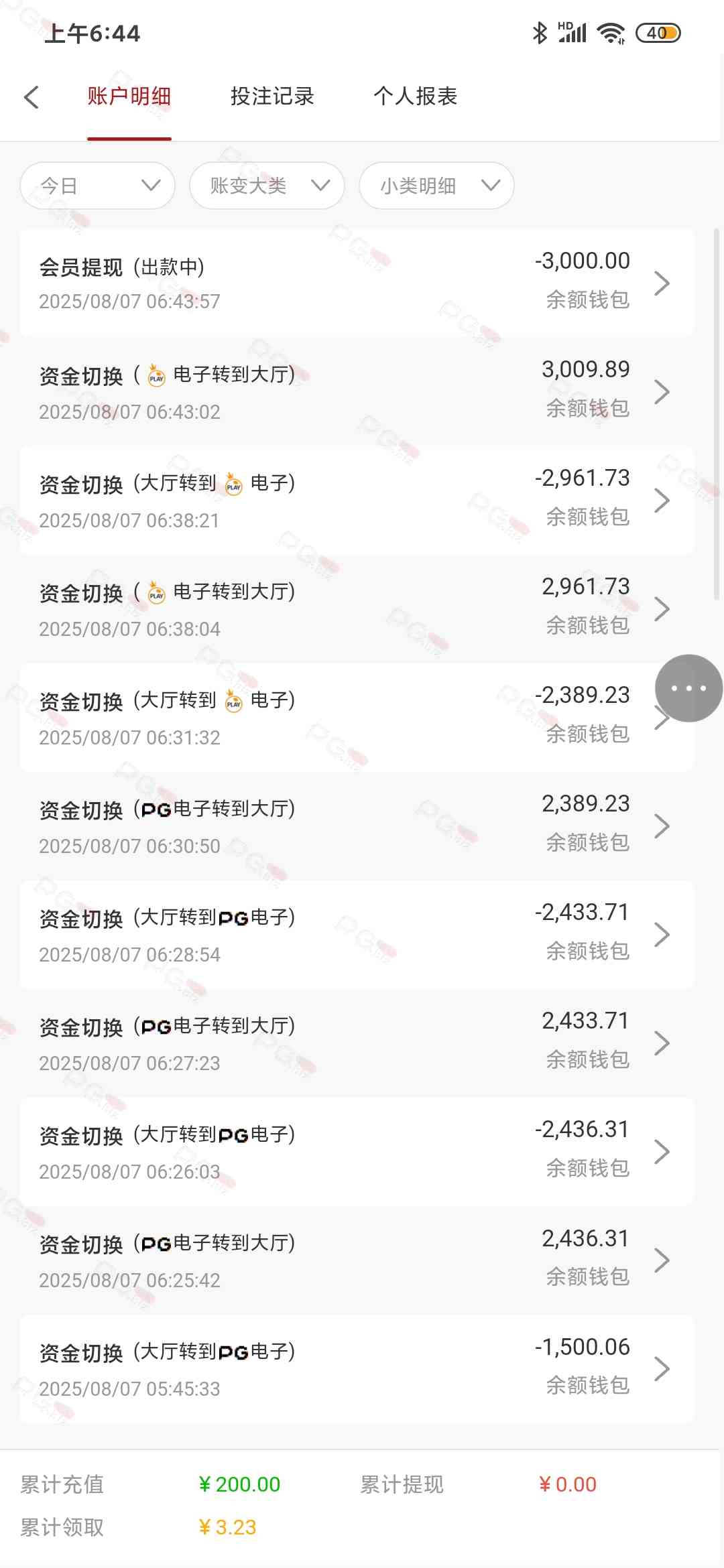Open the 小类明细 filter dropdown
724x1568 pixels.
pos(436,186)
